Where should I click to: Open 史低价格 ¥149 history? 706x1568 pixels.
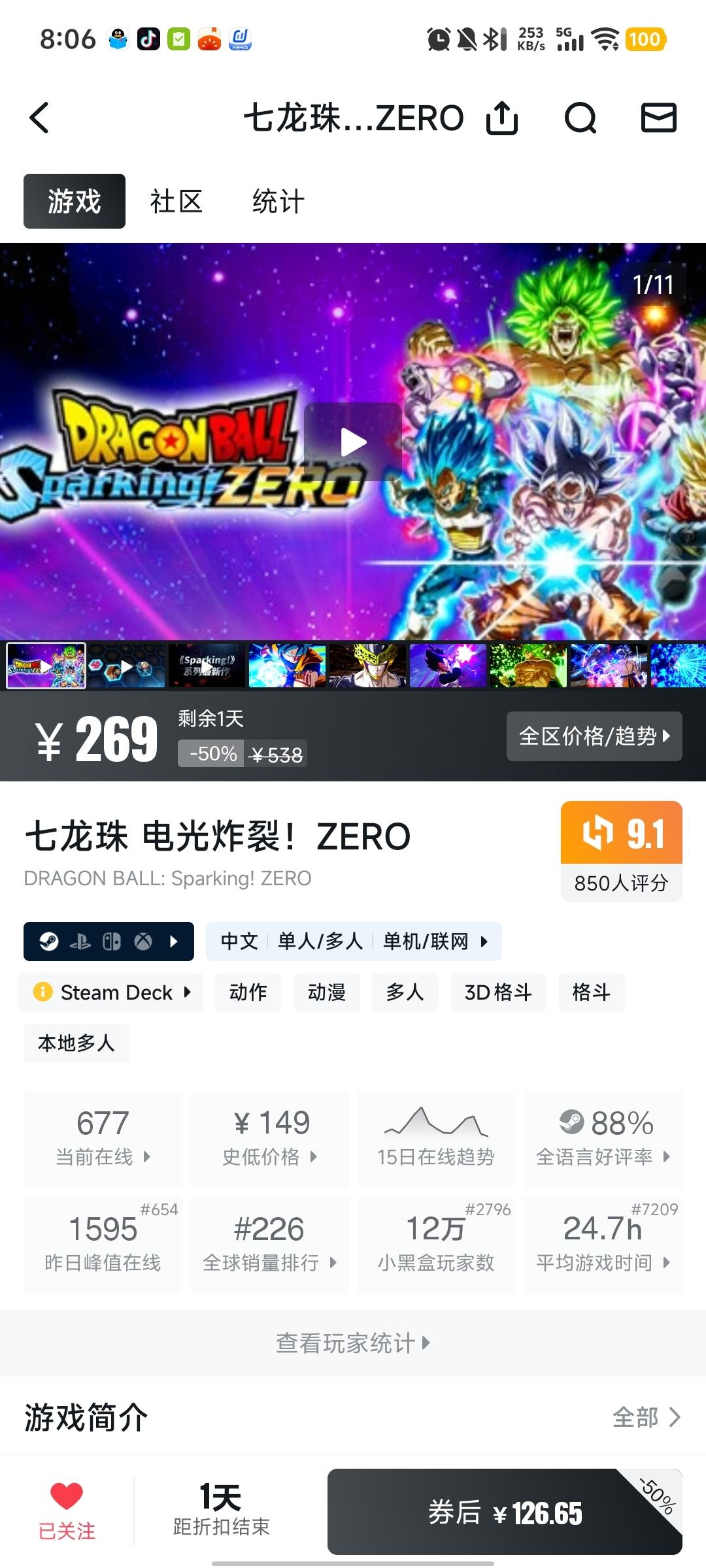click(270, 1138)
